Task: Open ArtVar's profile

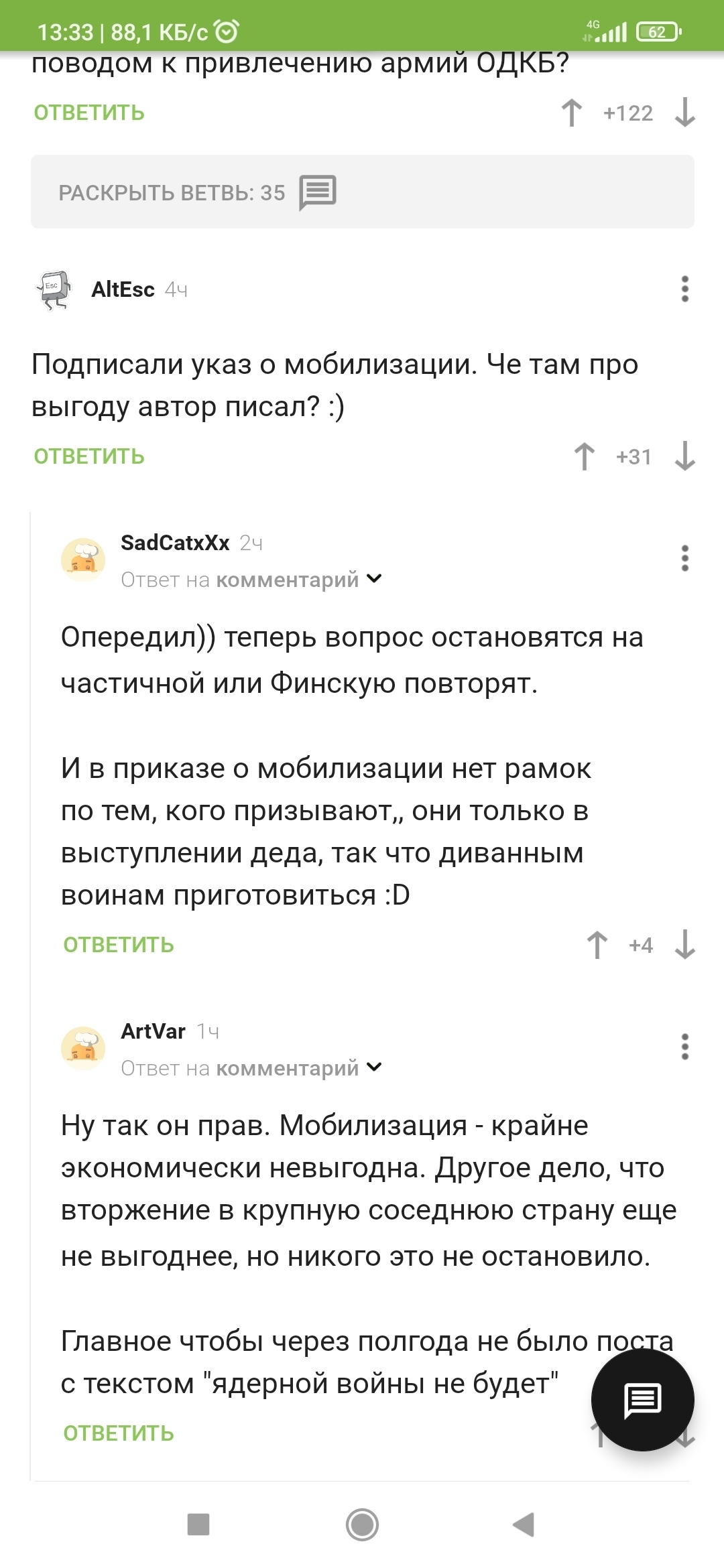Action: 153,1031
